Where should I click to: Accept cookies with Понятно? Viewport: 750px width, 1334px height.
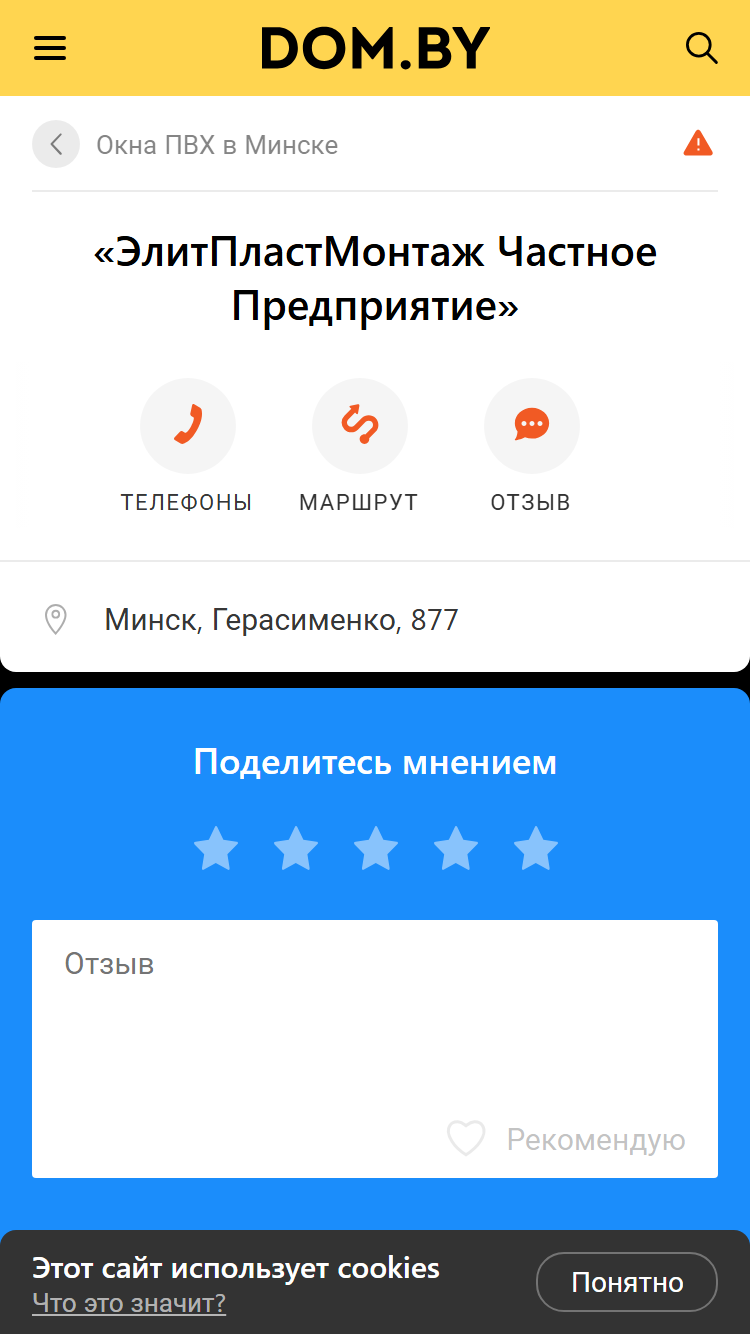tap(627, 1282)
